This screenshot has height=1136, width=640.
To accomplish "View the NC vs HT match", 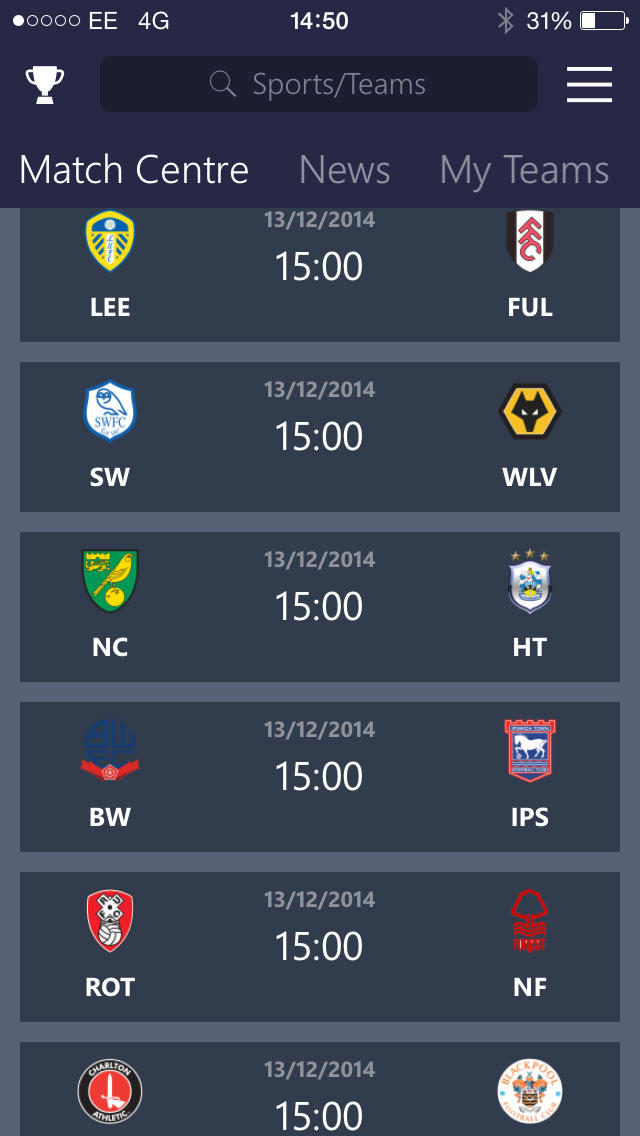I will [320, 607].
